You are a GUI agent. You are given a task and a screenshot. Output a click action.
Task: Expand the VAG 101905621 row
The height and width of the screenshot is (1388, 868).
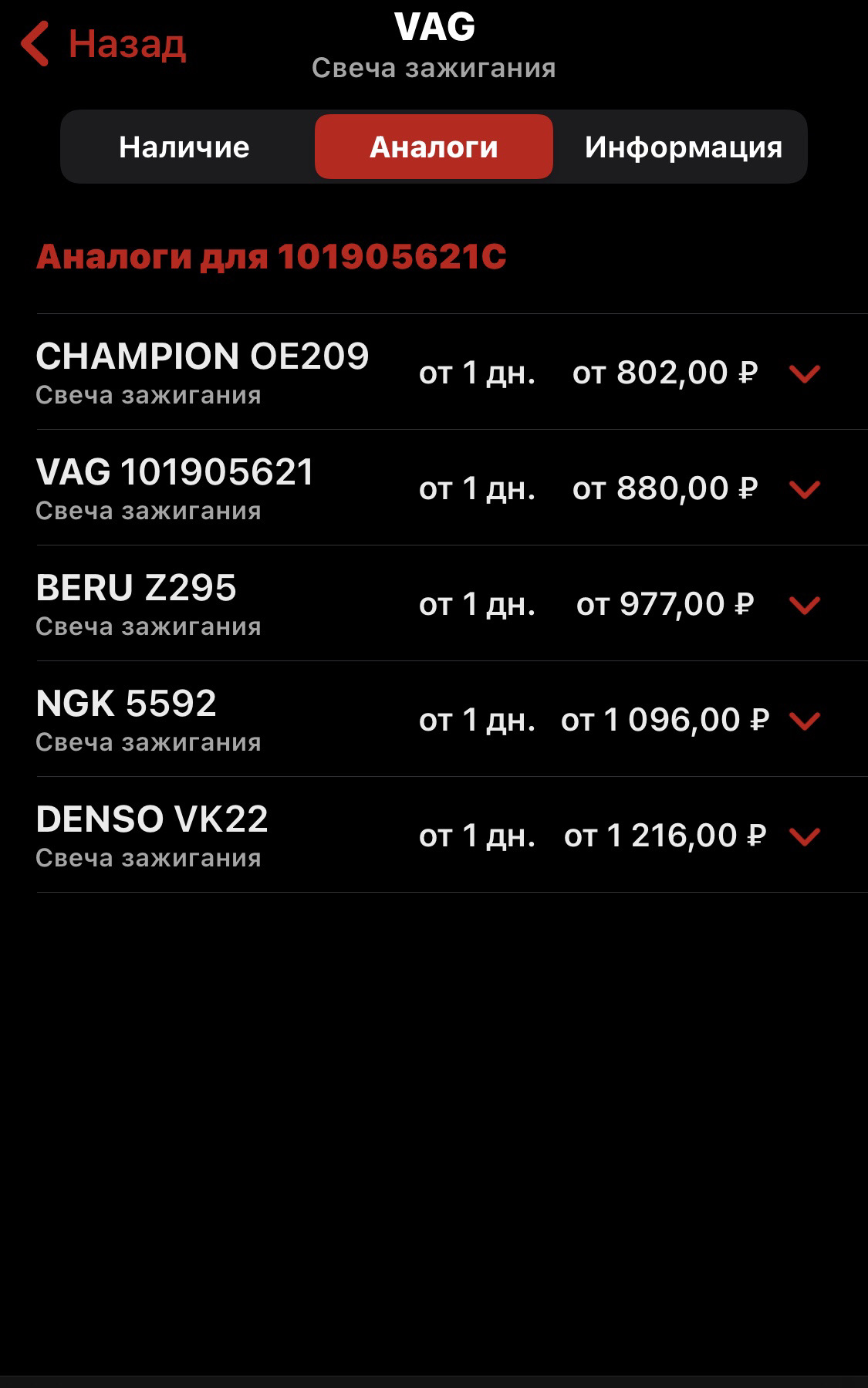click(x=804, y=489)
